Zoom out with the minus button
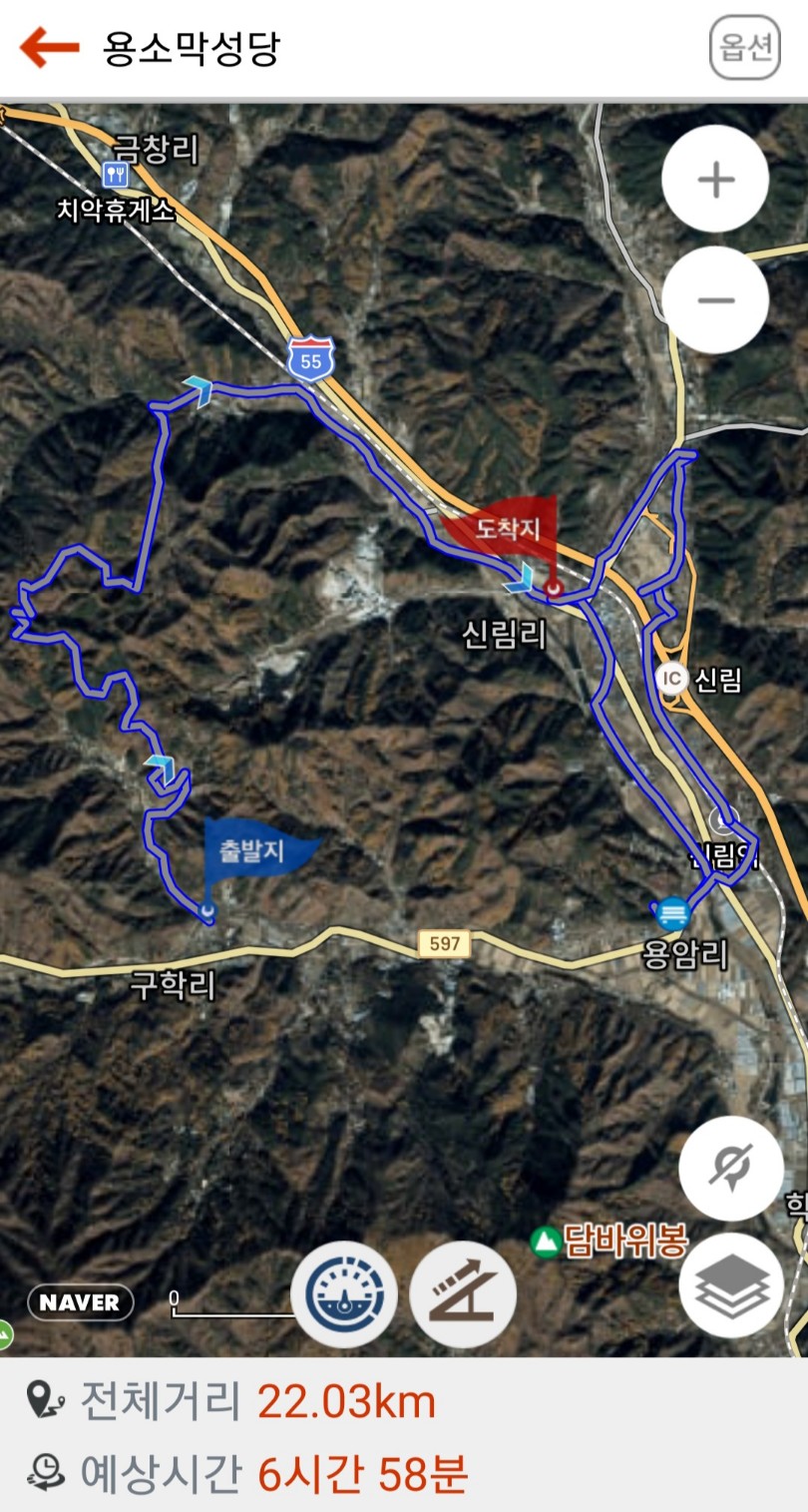 715,299
